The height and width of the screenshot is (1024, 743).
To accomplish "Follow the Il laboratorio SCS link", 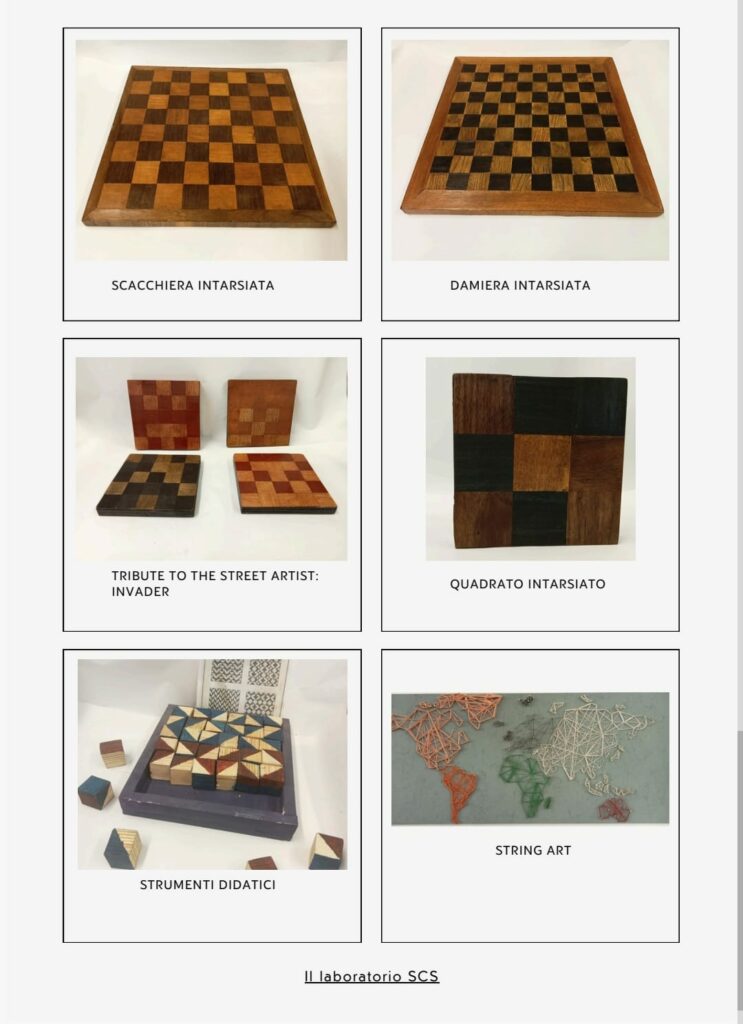I will [x=371, y=977].
